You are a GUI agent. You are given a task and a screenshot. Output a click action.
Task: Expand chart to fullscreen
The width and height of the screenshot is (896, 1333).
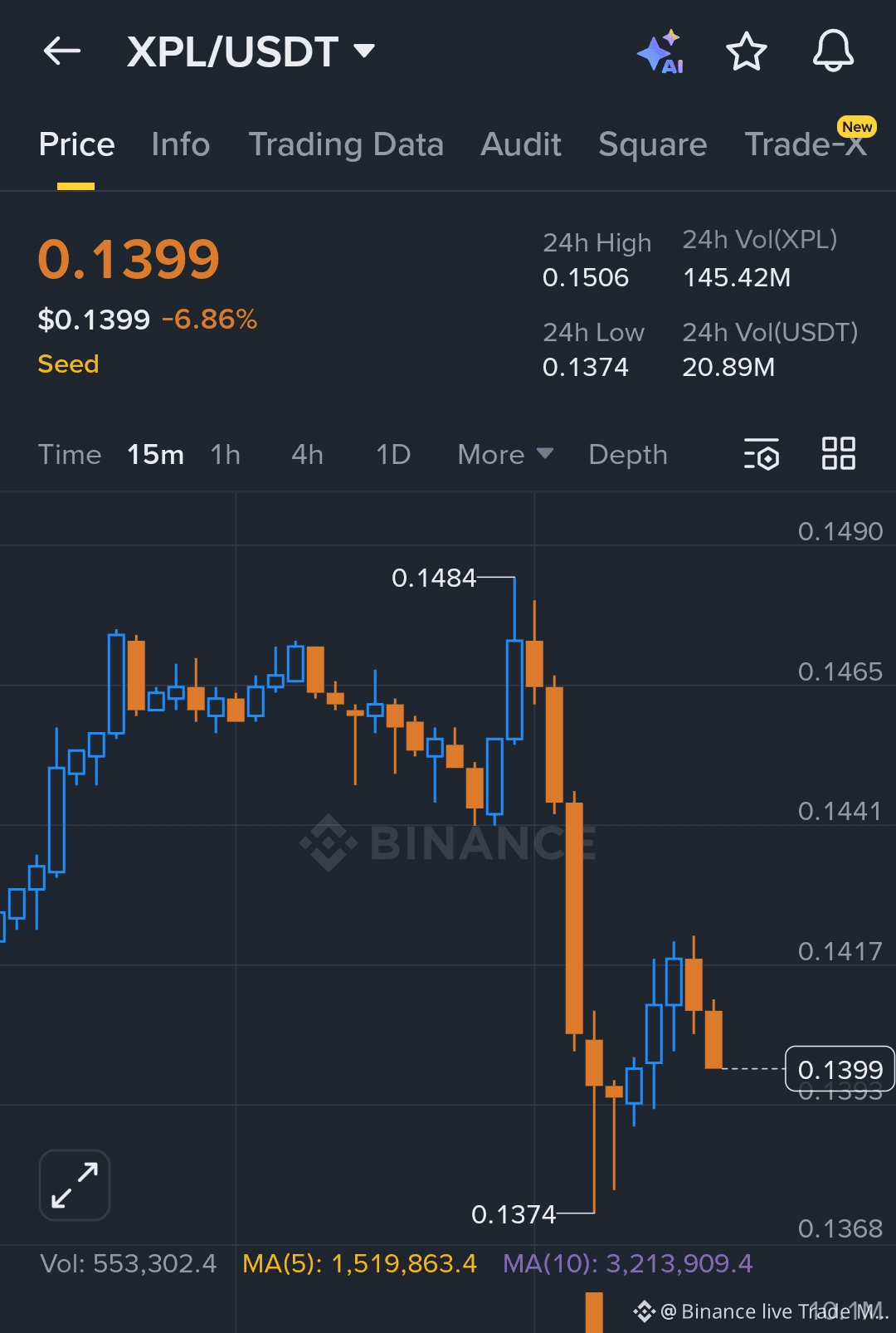[x=75, y=1184]
